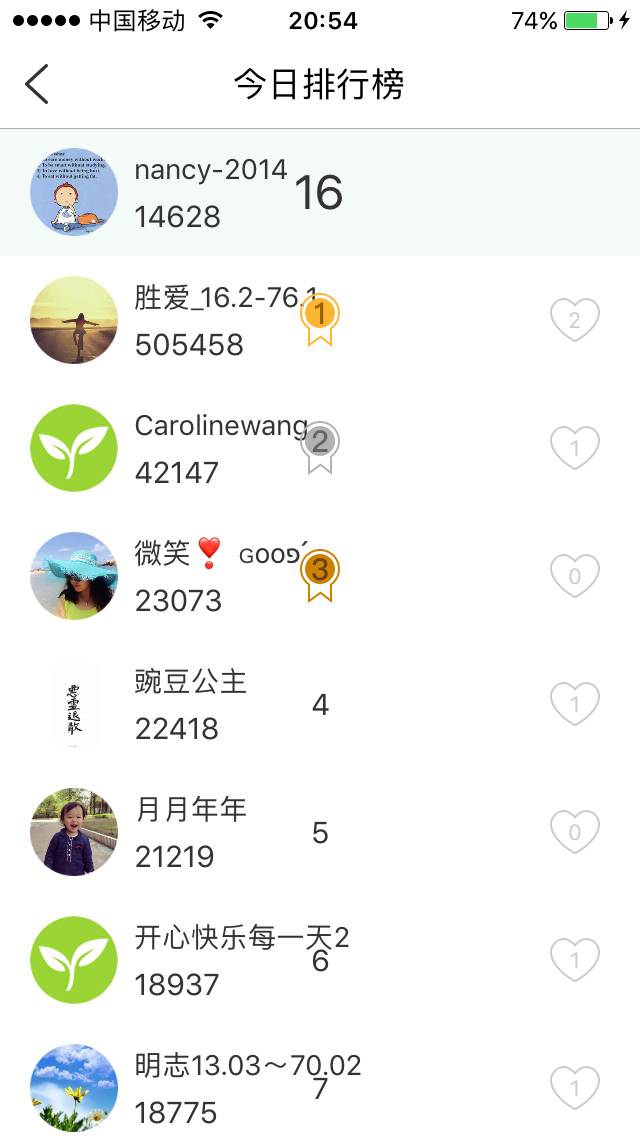Screen dimensions: 640x1136
Task: Give a heart to 微笑 Good
Action: click(574, 576)
